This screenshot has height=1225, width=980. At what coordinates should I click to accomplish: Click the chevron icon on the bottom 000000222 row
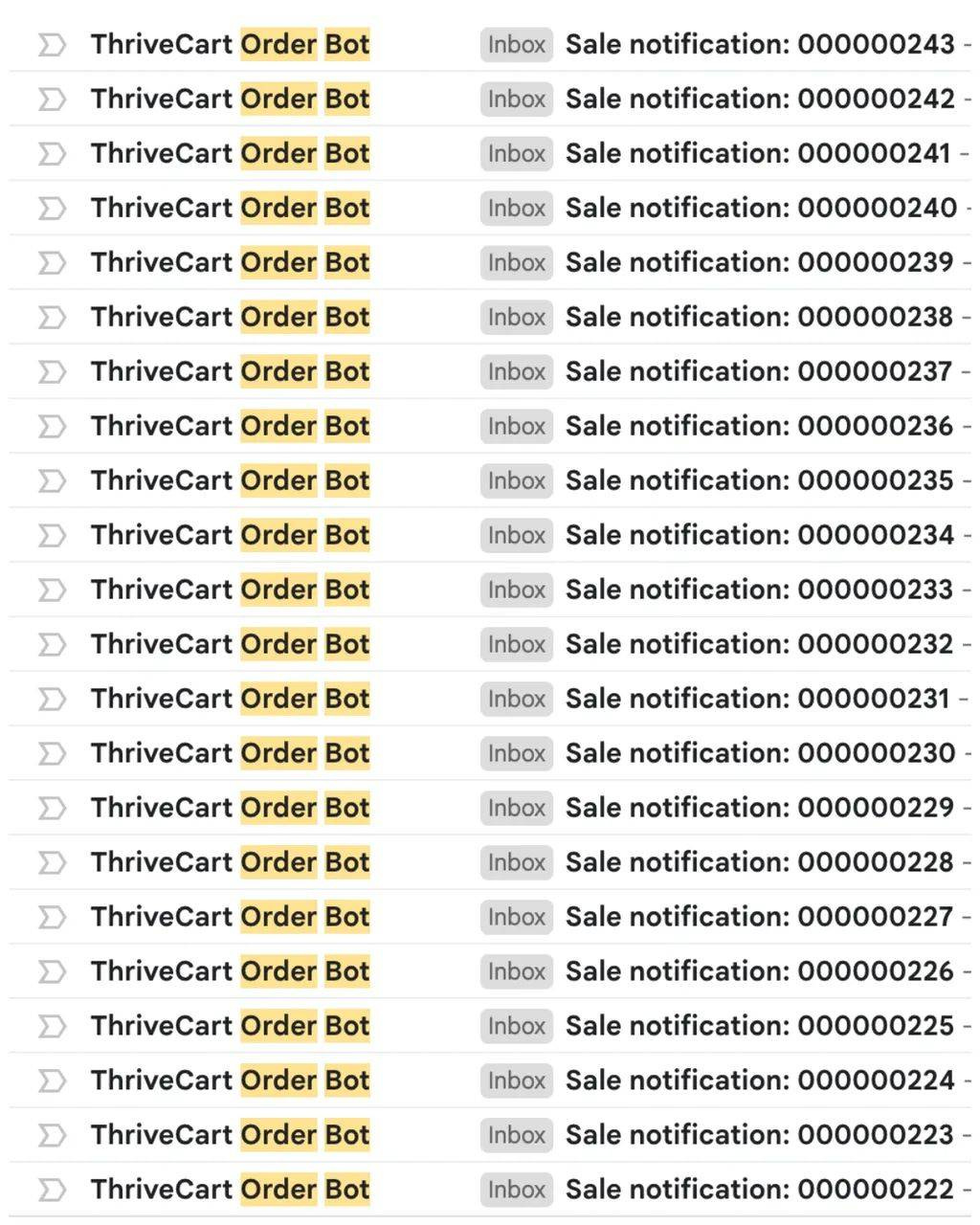point(53,1190)
